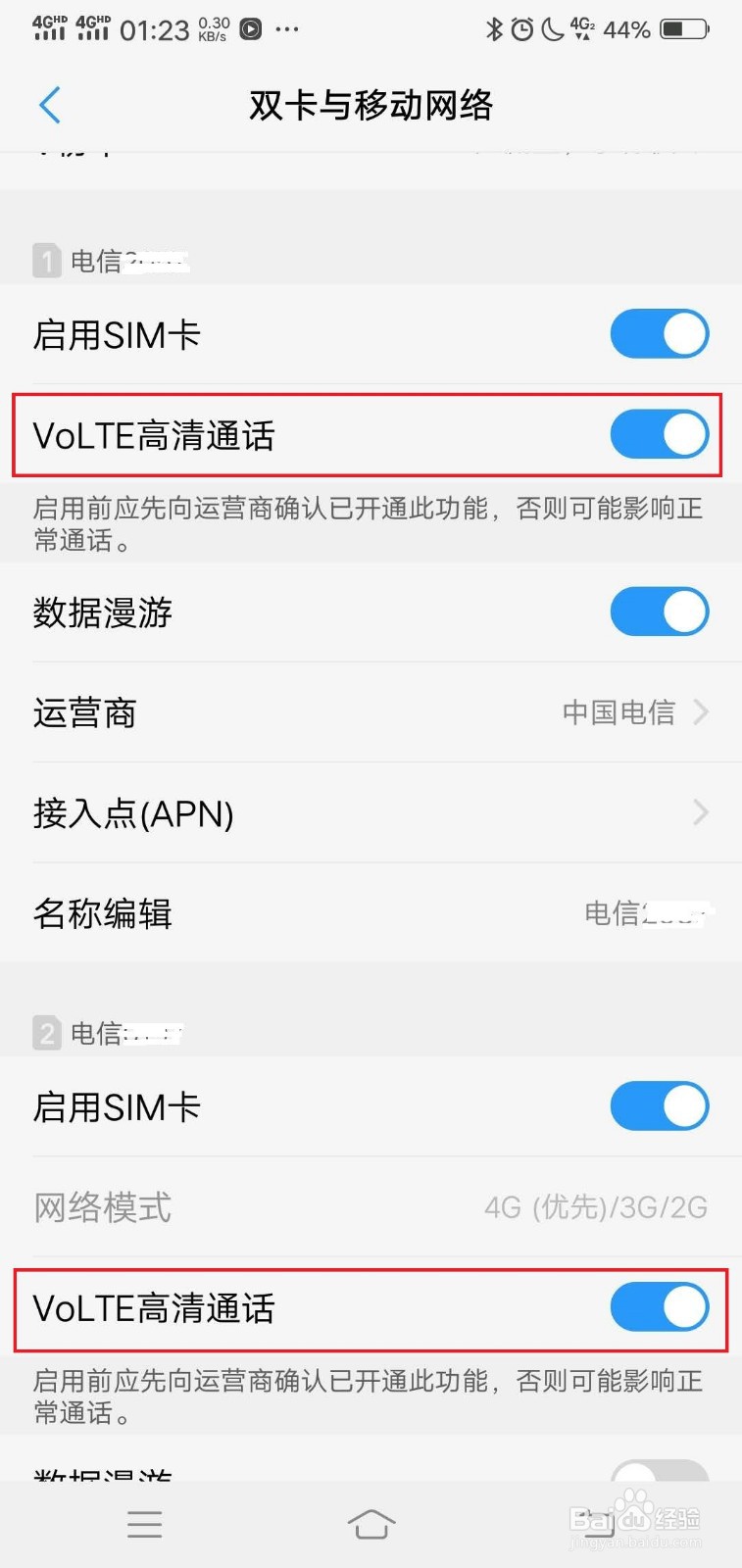
Task: Turn off 数据漫游 data roaming switch
Action: (x=659, y=611)
